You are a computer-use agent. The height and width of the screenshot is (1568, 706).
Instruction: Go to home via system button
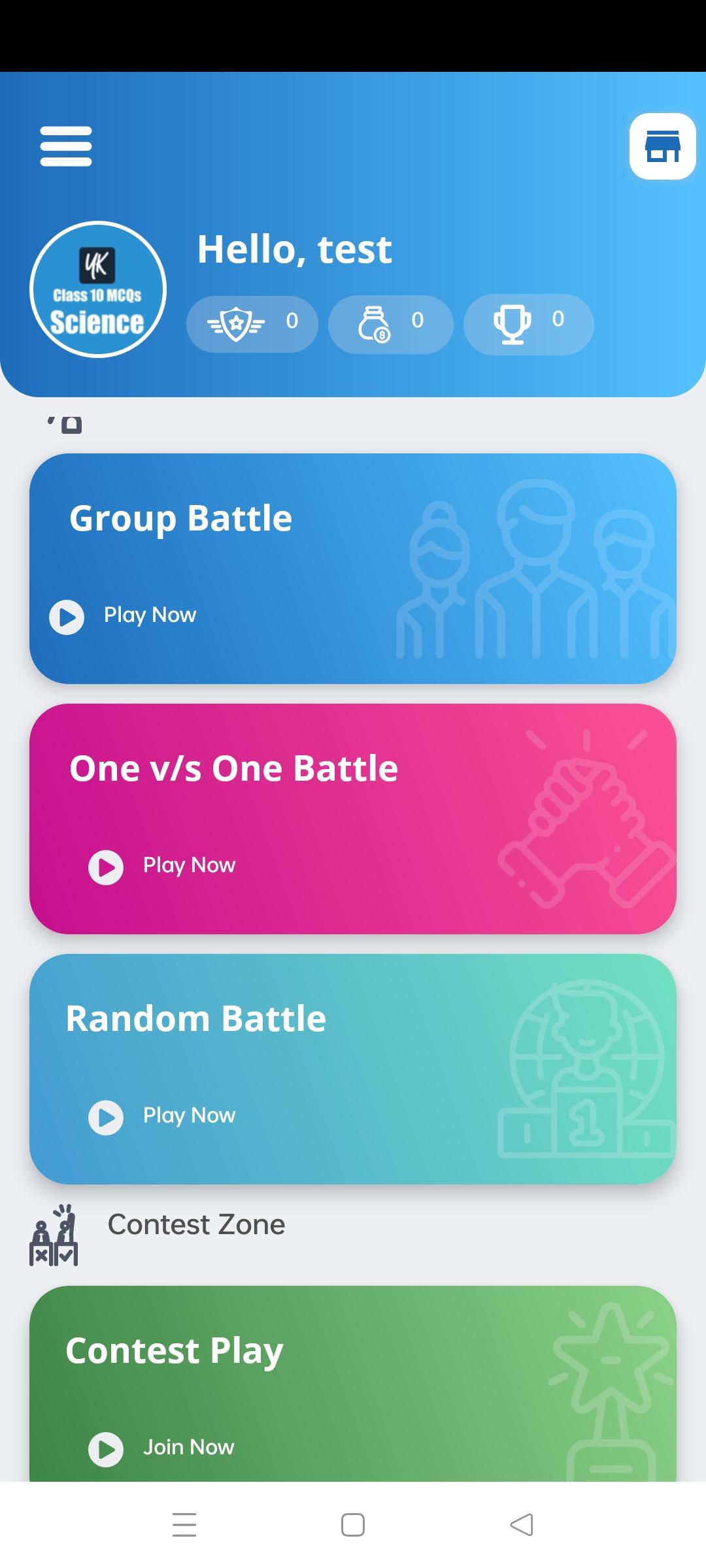tap(353, 1525)
